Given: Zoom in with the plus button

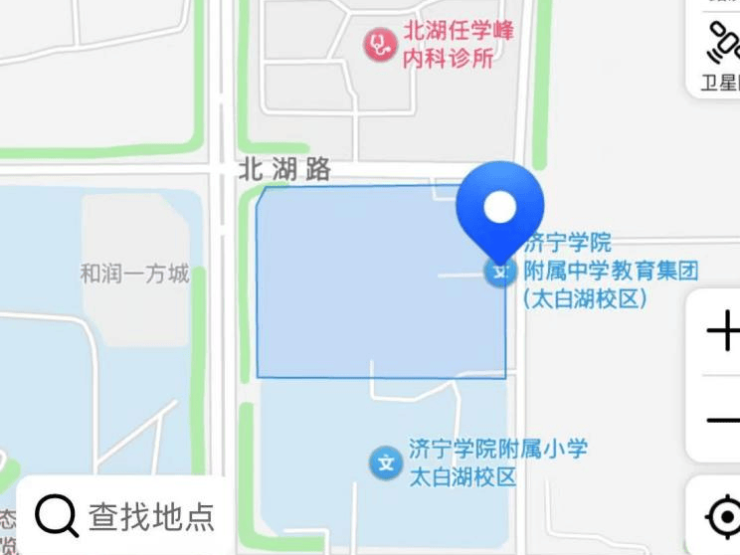Looking at the screenshot, I should (722, 331).
